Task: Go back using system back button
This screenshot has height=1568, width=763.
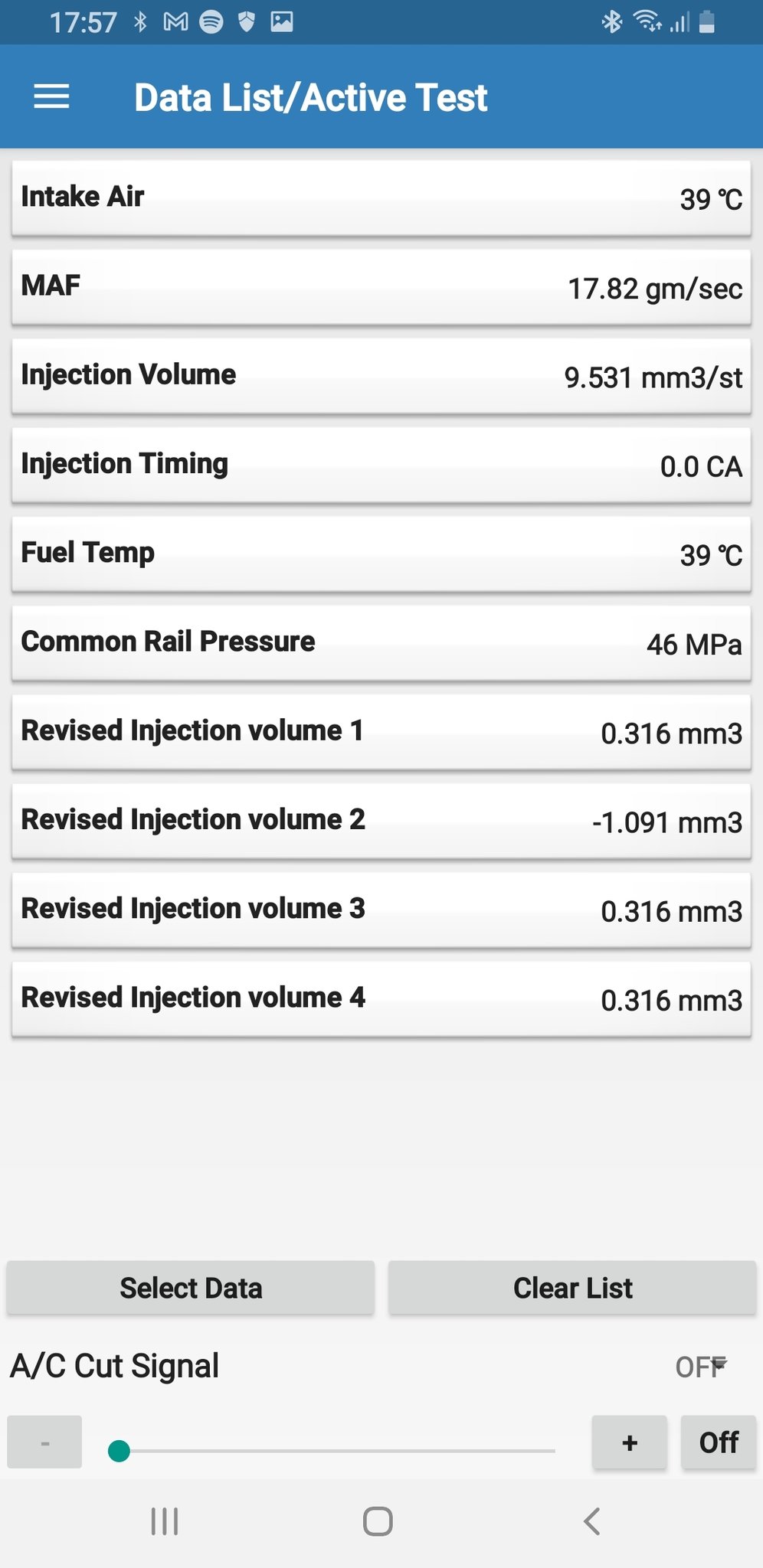Action: (591, 1521)
